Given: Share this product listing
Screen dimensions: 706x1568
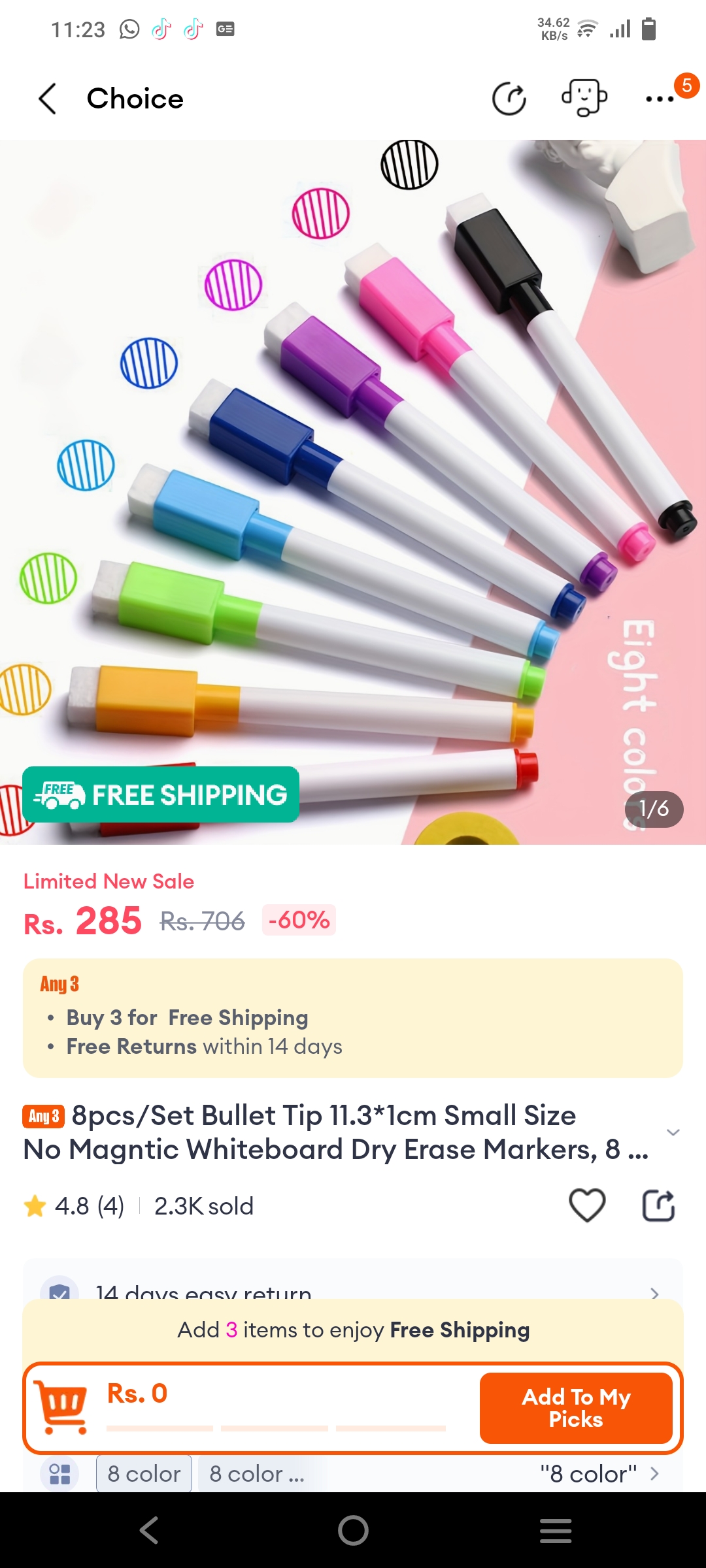Looking at the screenshot, I should point(658,1205).
